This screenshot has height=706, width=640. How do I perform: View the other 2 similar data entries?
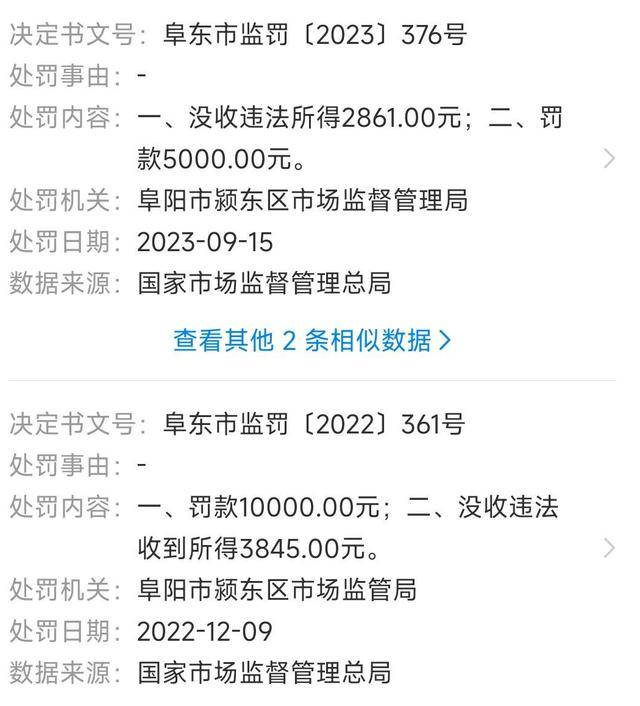(312, 340)
